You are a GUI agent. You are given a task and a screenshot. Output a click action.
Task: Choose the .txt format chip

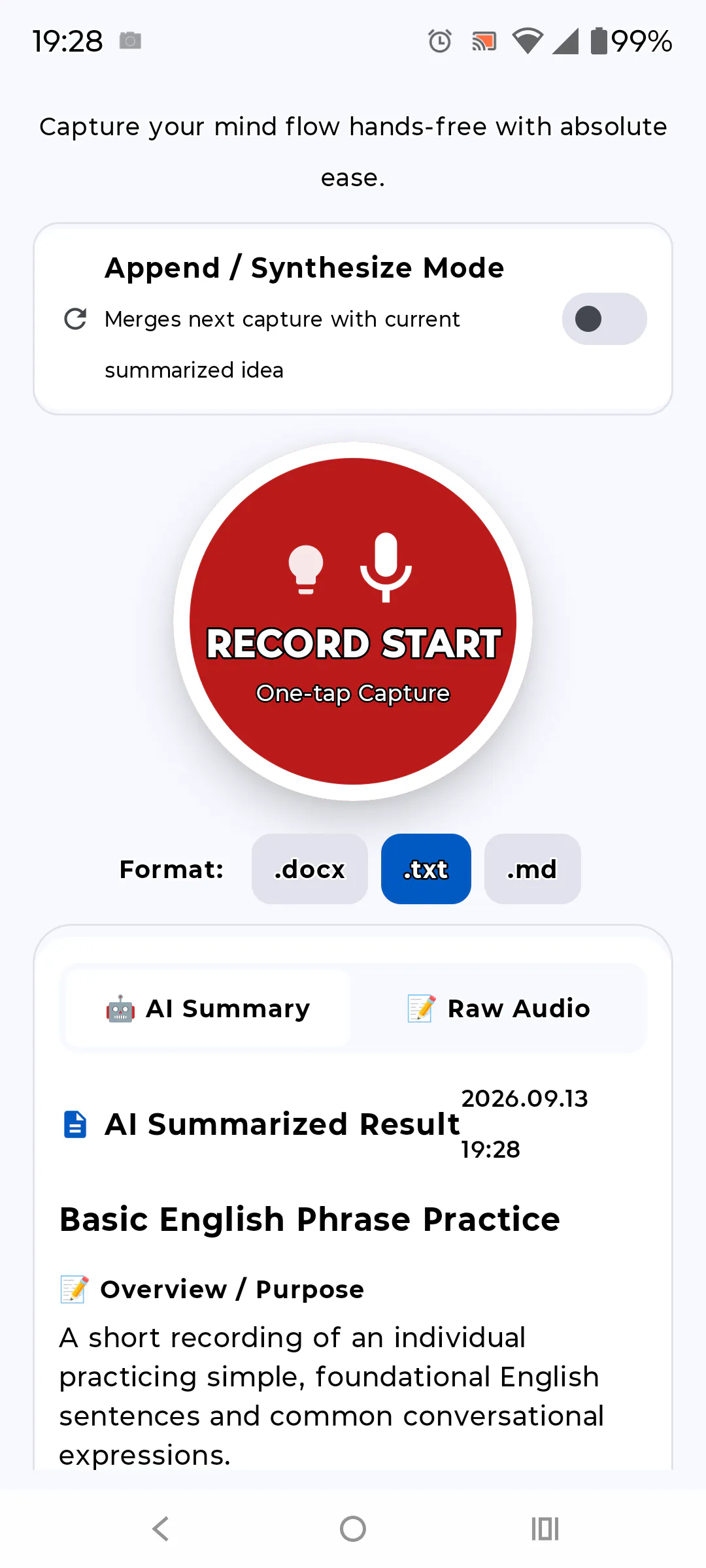[426, 869]
